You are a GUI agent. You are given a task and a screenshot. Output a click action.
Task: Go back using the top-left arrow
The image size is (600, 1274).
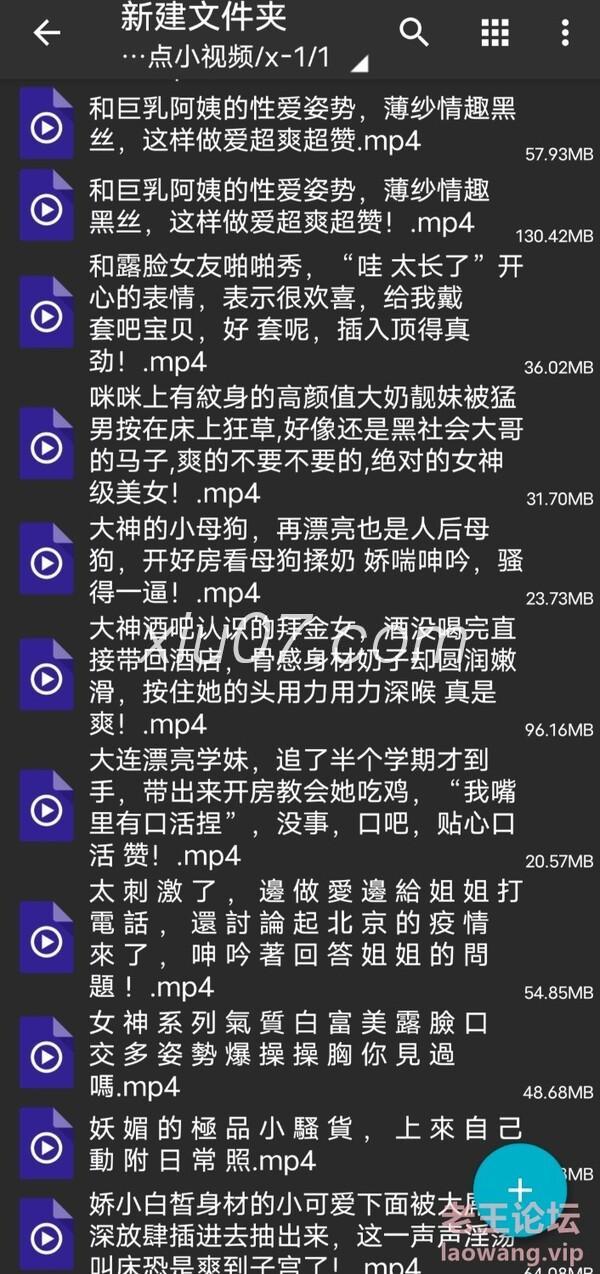pos(47,33)
